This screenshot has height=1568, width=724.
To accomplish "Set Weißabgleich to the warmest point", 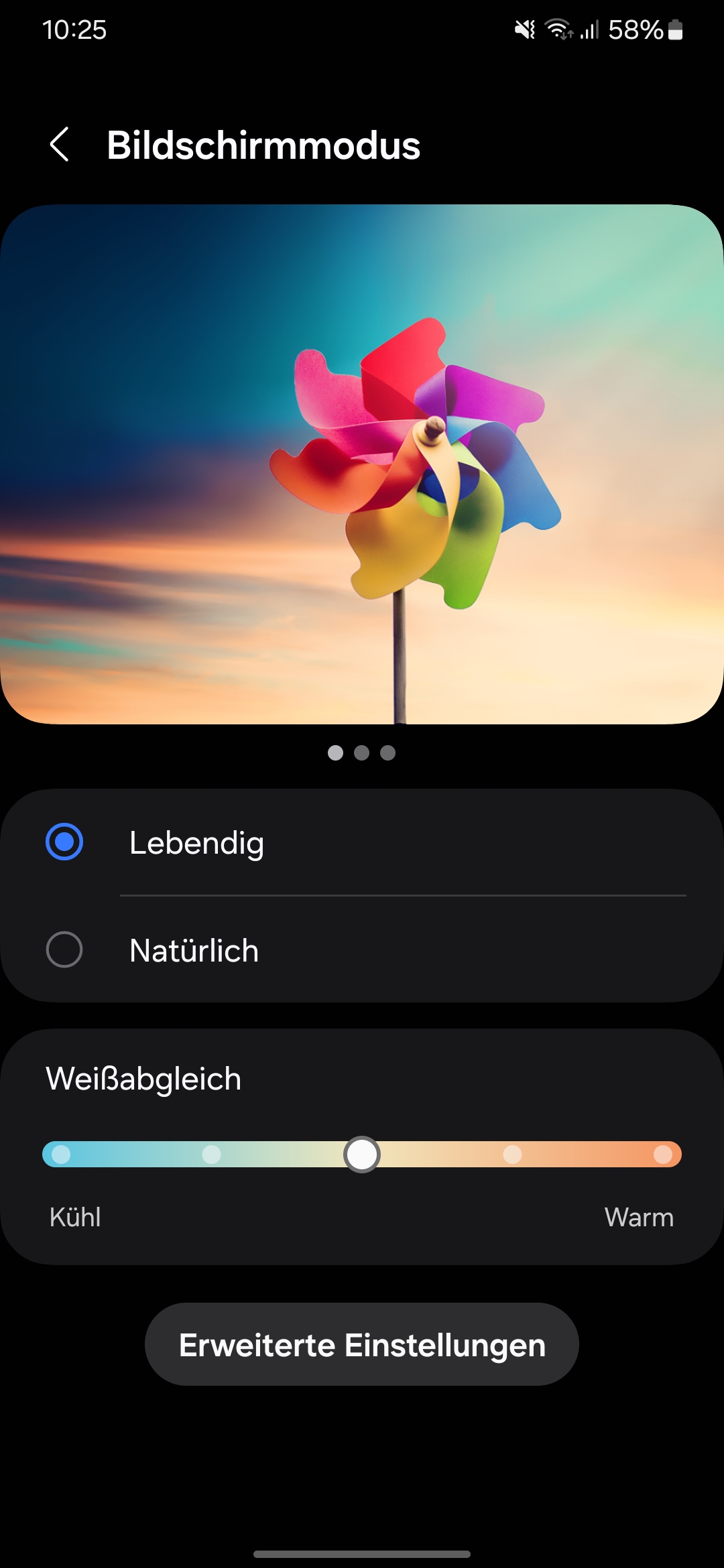I will tap(663, 1155).
